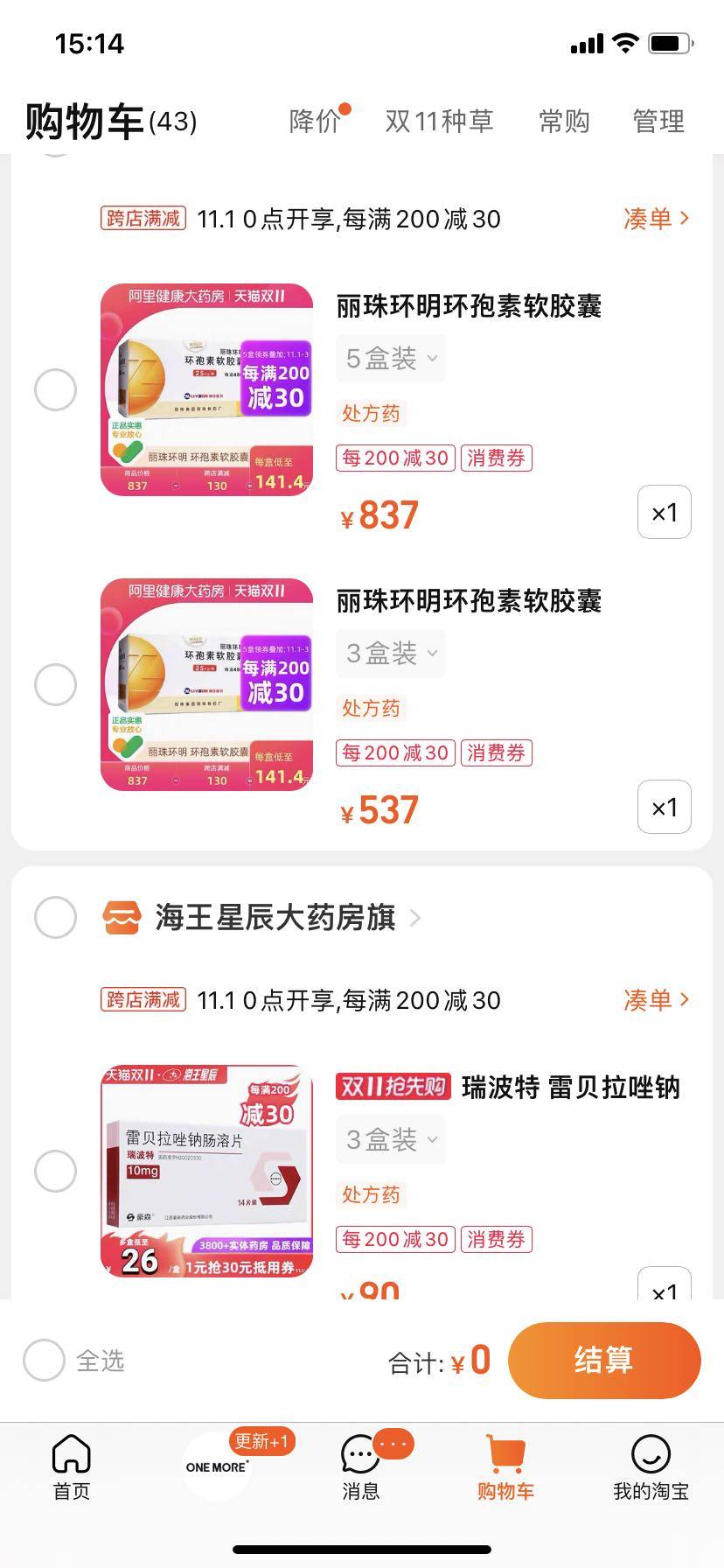Screen dimensions: 724x1568
Task: Select the 537 yuan 3盒装 item checkbox
Action: [x=55, y=684]
